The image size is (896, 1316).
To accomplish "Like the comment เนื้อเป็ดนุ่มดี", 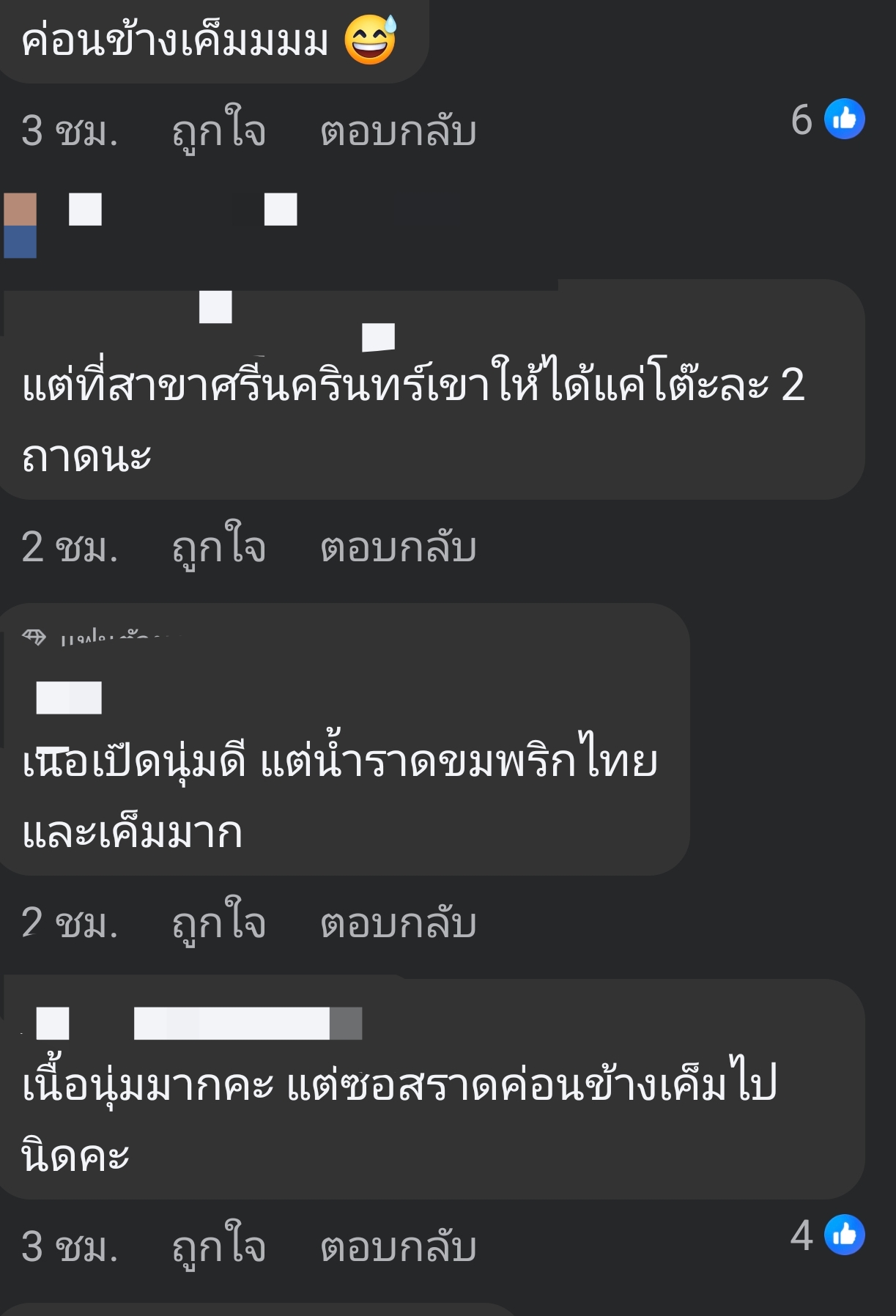I will pos(218,923).
